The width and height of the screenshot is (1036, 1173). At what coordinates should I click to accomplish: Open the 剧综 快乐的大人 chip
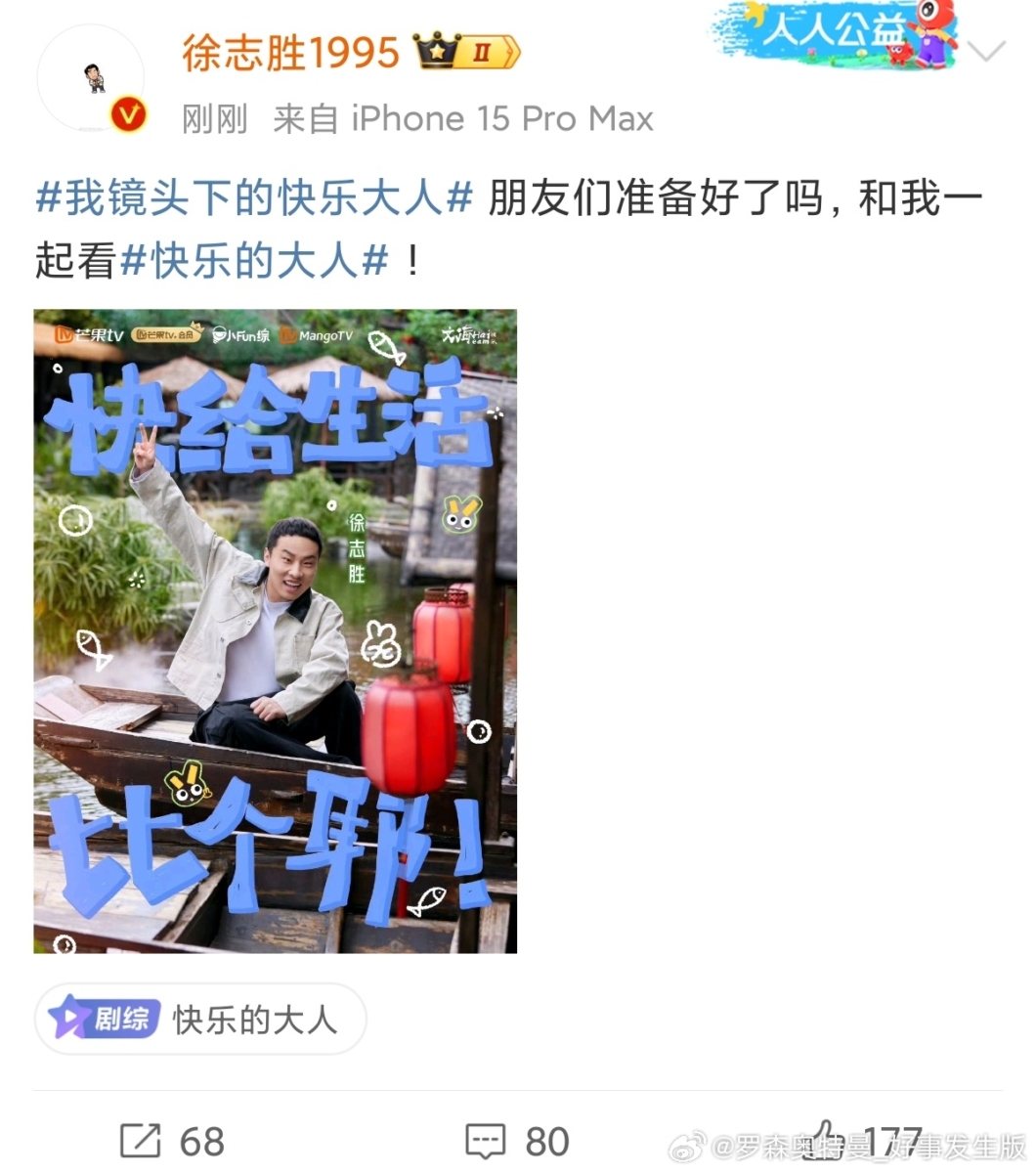click(200, 1019)
